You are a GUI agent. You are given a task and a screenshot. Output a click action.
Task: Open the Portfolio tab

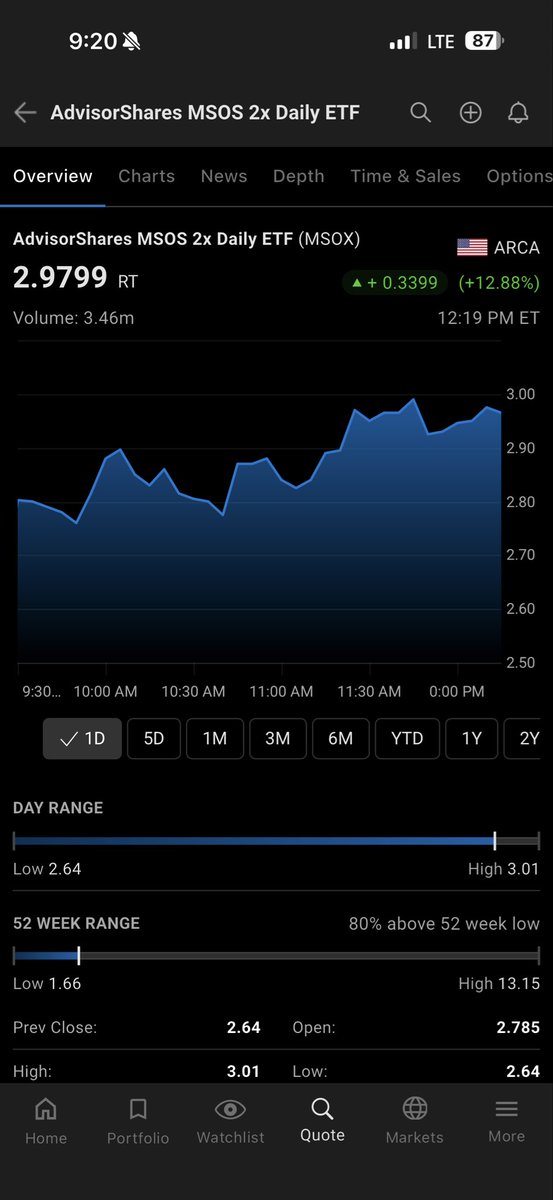[x=138, y=1120]
